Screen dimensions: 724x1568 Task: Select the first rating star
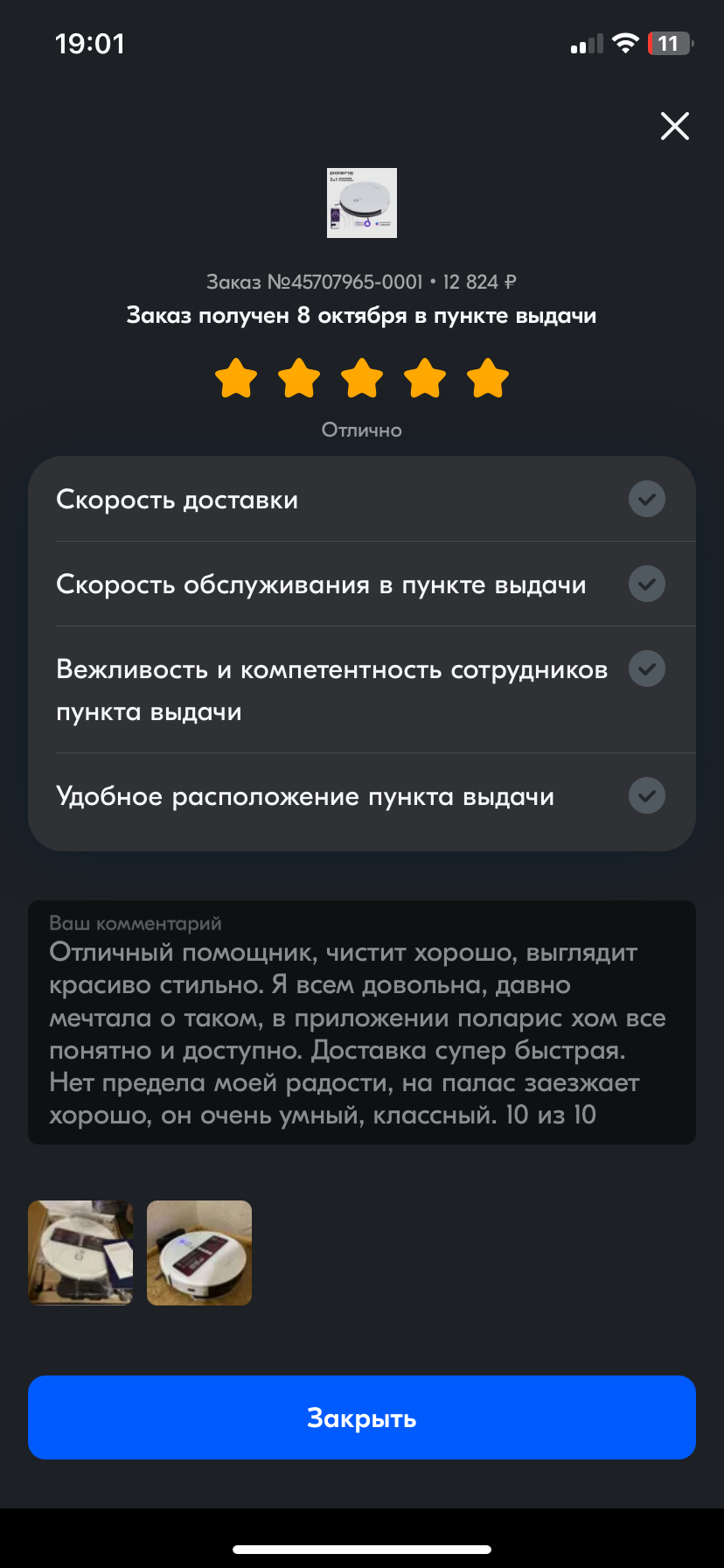(236, 379)
